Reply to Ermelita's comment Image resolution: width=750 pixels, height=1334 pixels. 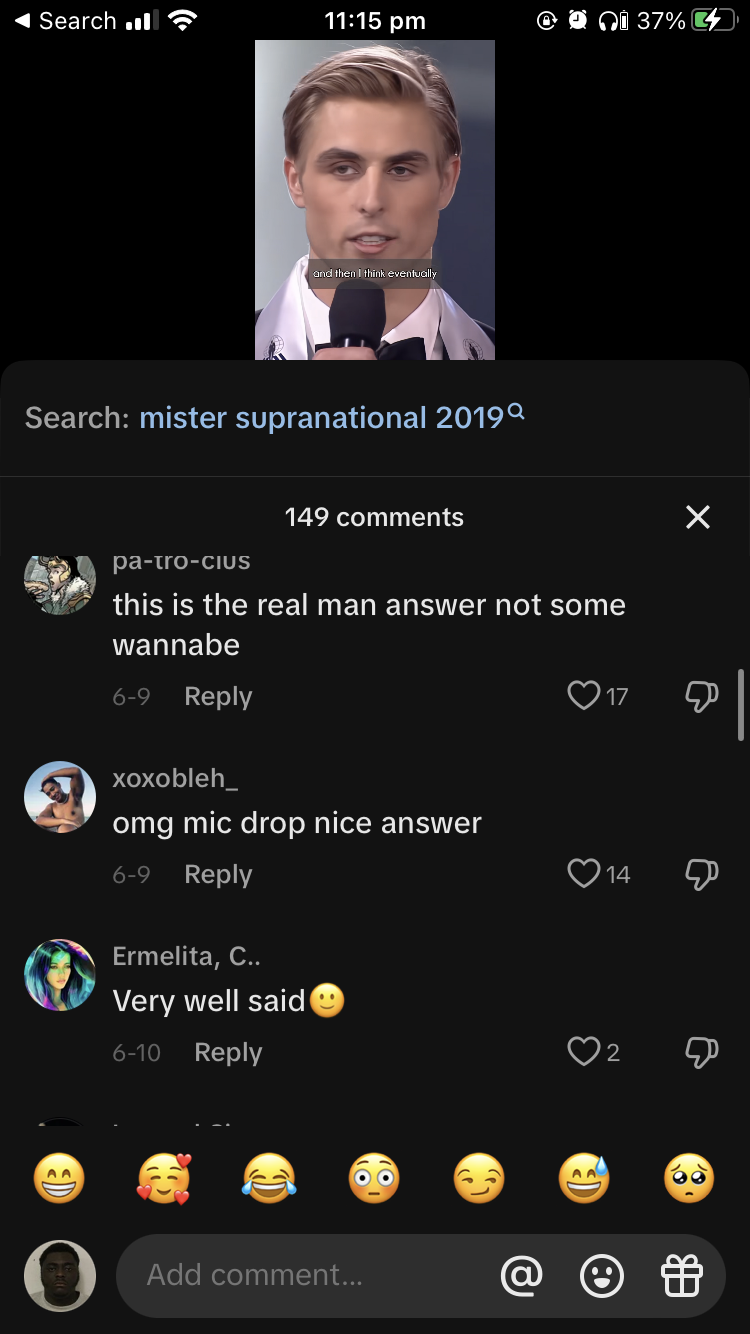(x=228, y=1053)
